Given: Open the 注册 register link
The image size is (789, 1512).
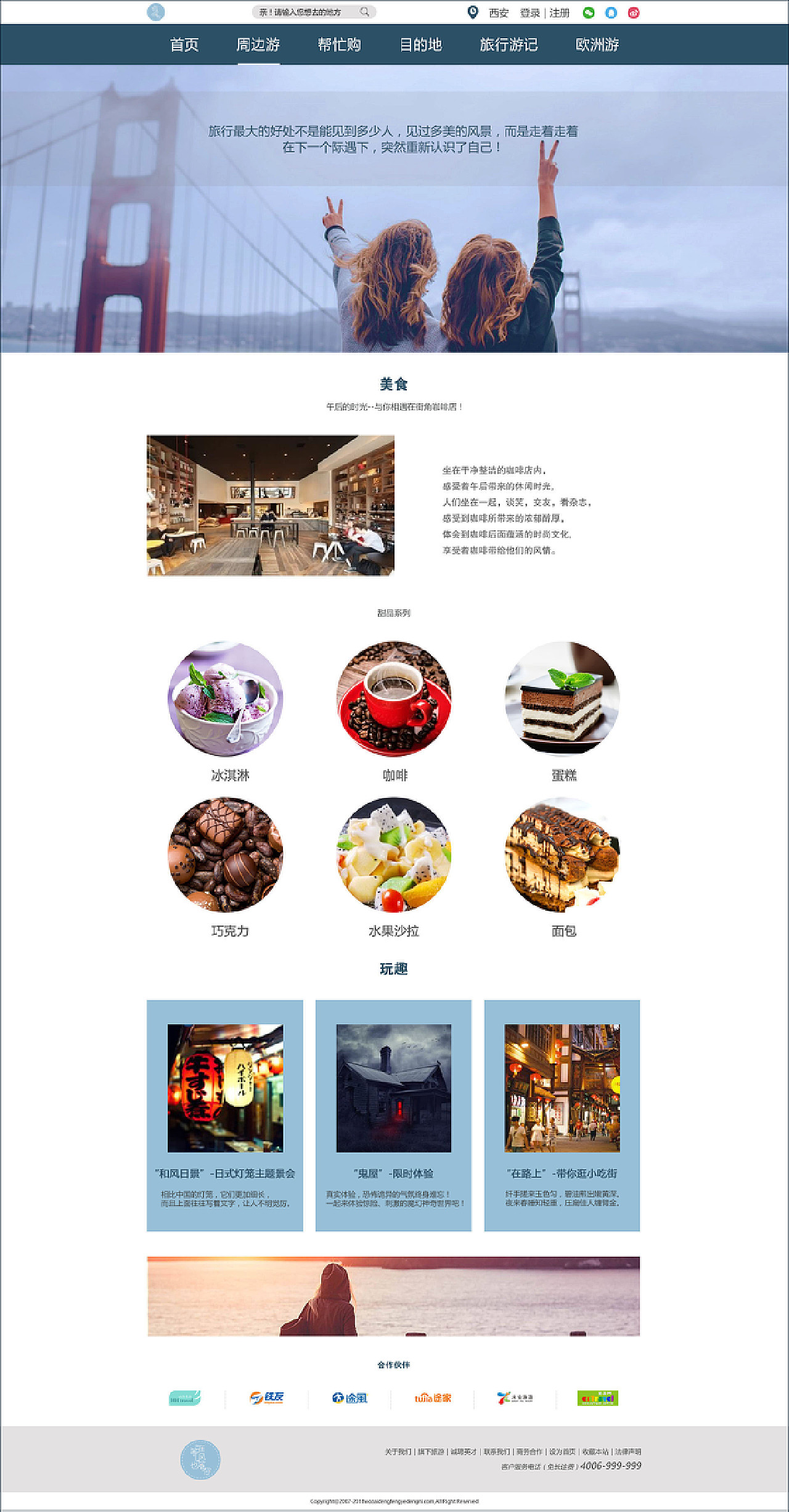Looking at the screenshot, I should pos(559,12).
